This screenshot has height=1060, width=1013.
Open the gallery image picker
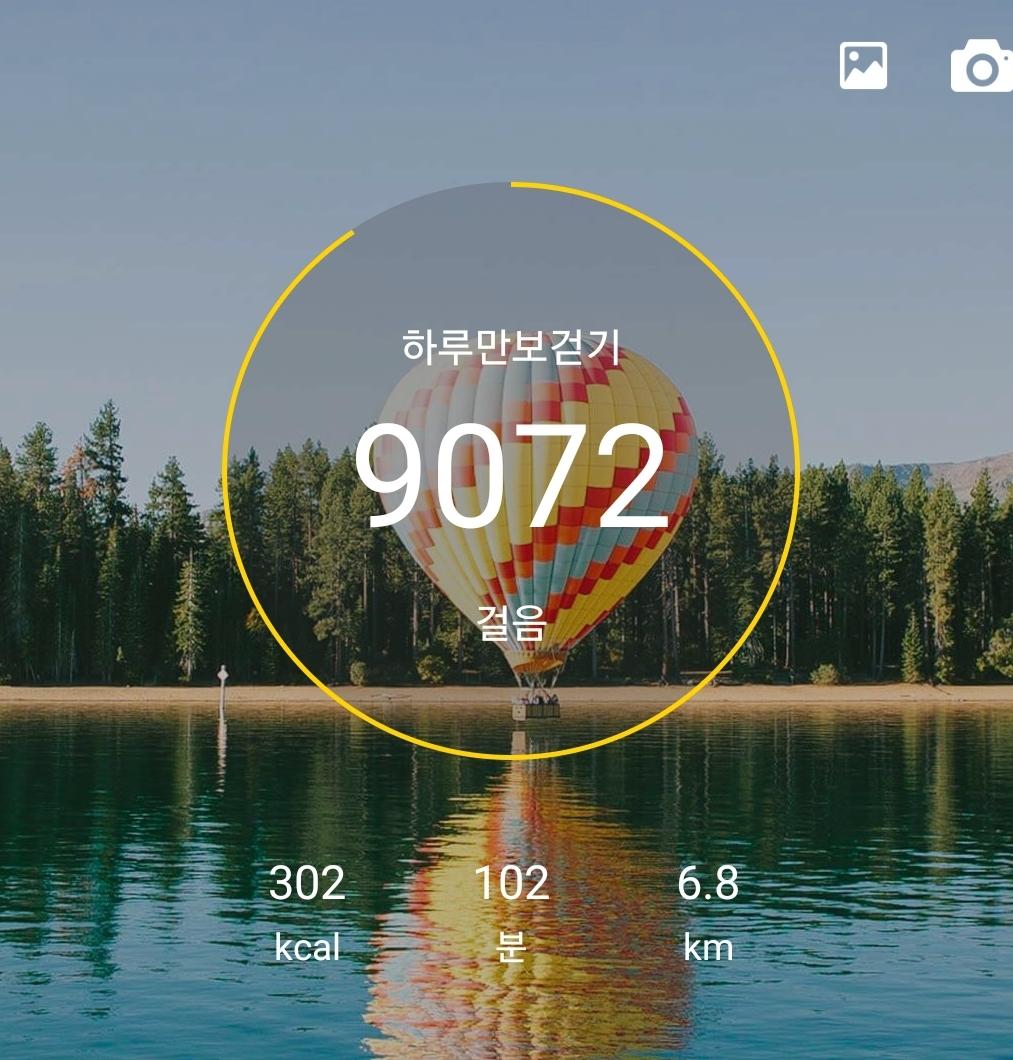pos(862,66)
